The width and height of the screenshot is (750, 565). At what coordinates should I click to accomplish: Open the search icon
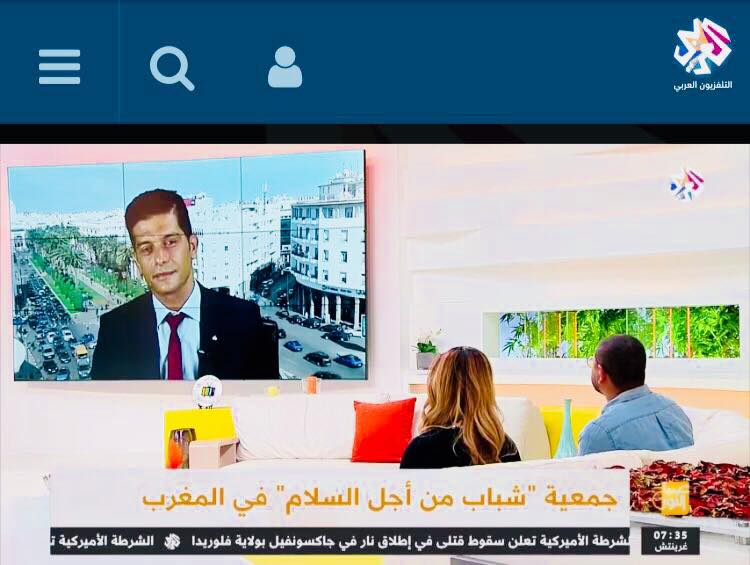pyautogui.click(x=171, y=68)
